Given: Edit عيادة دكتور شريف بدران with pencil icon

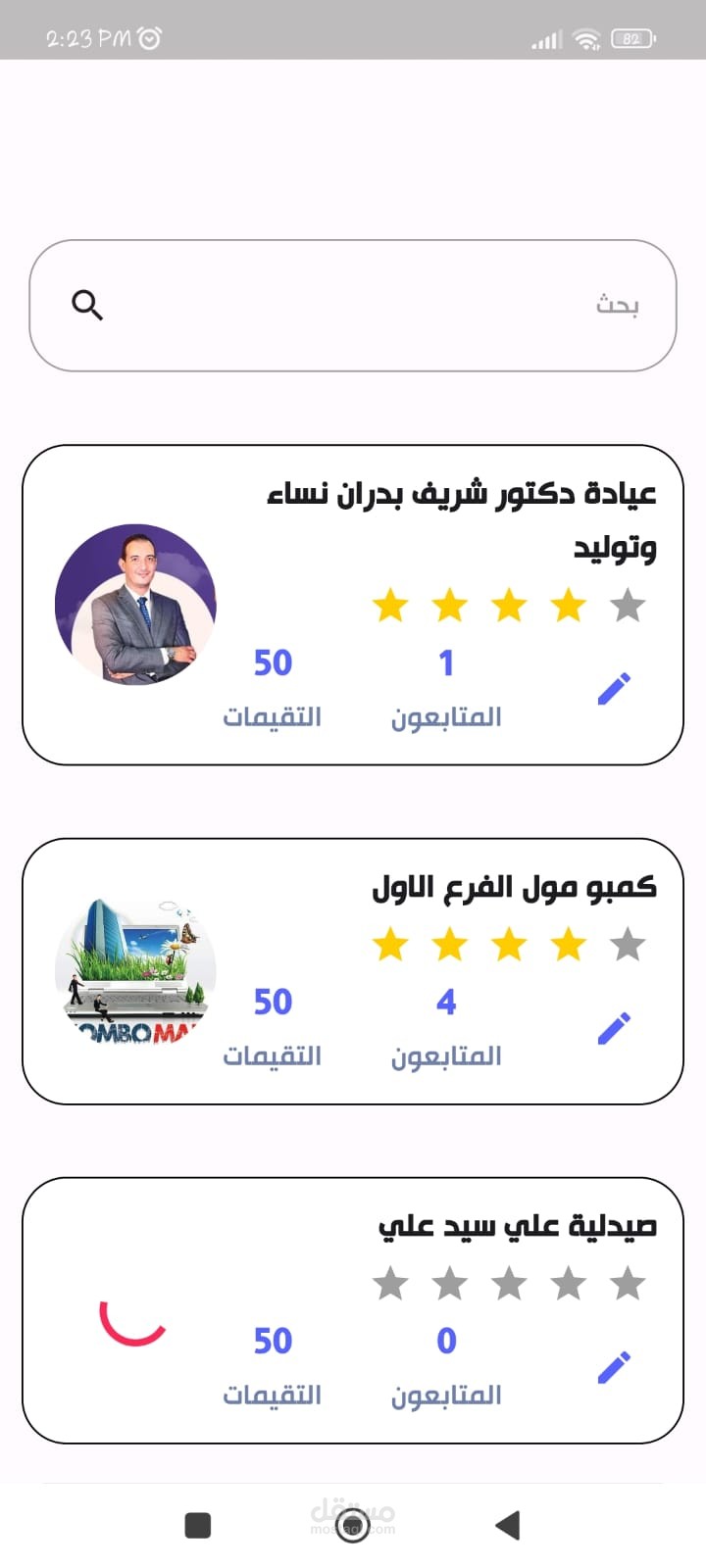Looking at the screenshot, I should tap(614, 689).
